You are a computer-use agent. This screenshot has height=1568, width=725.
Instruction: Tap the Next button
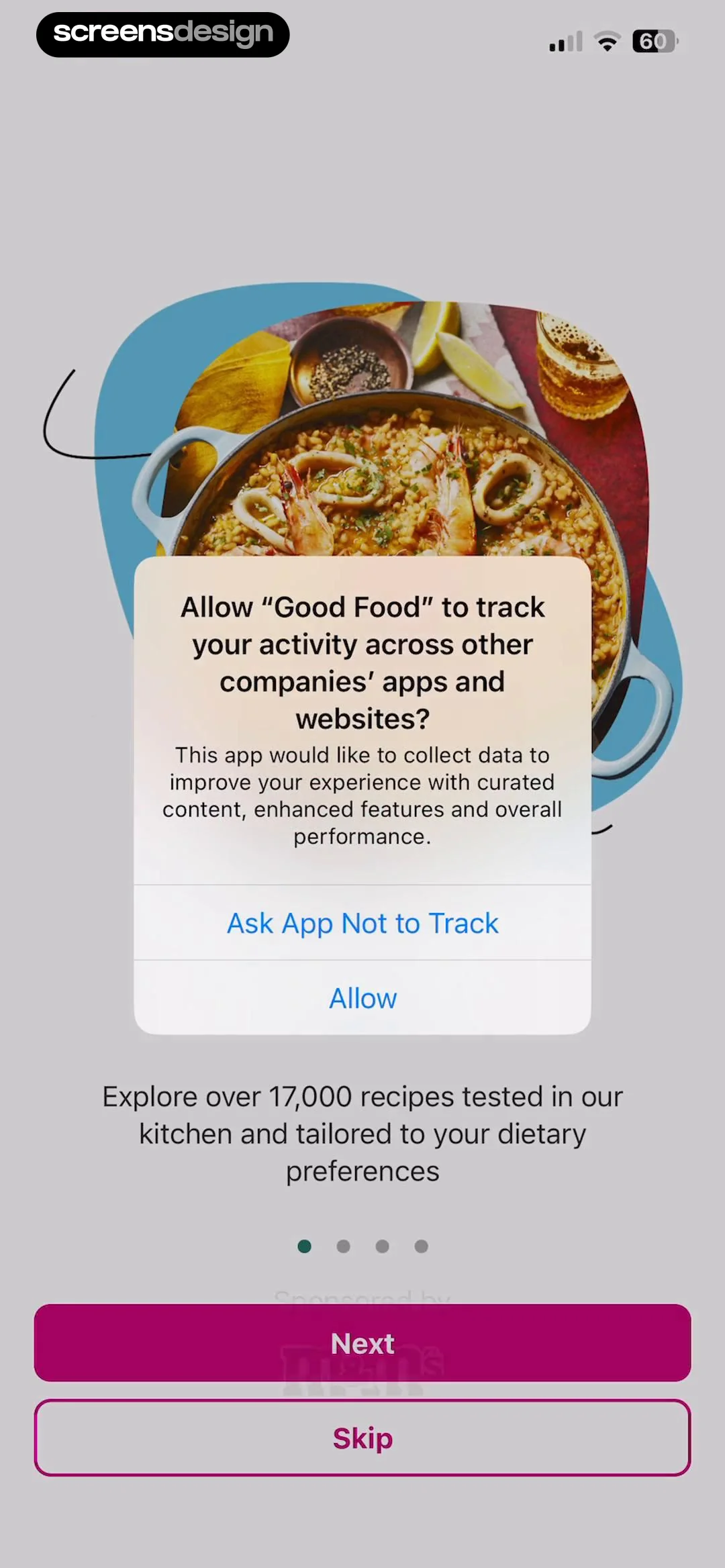pos(362,1344)
